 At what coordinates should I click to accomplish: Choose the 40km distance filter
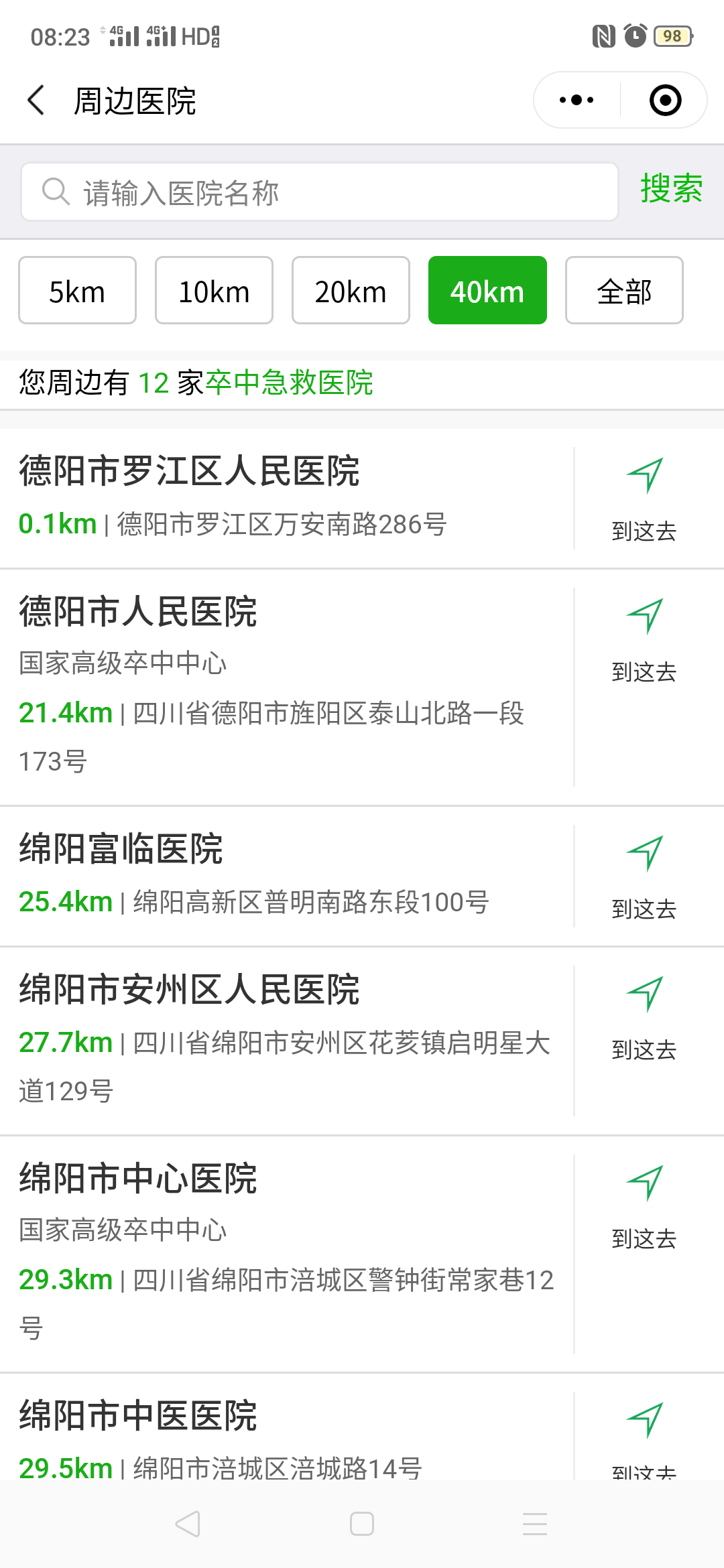[487, 291]
